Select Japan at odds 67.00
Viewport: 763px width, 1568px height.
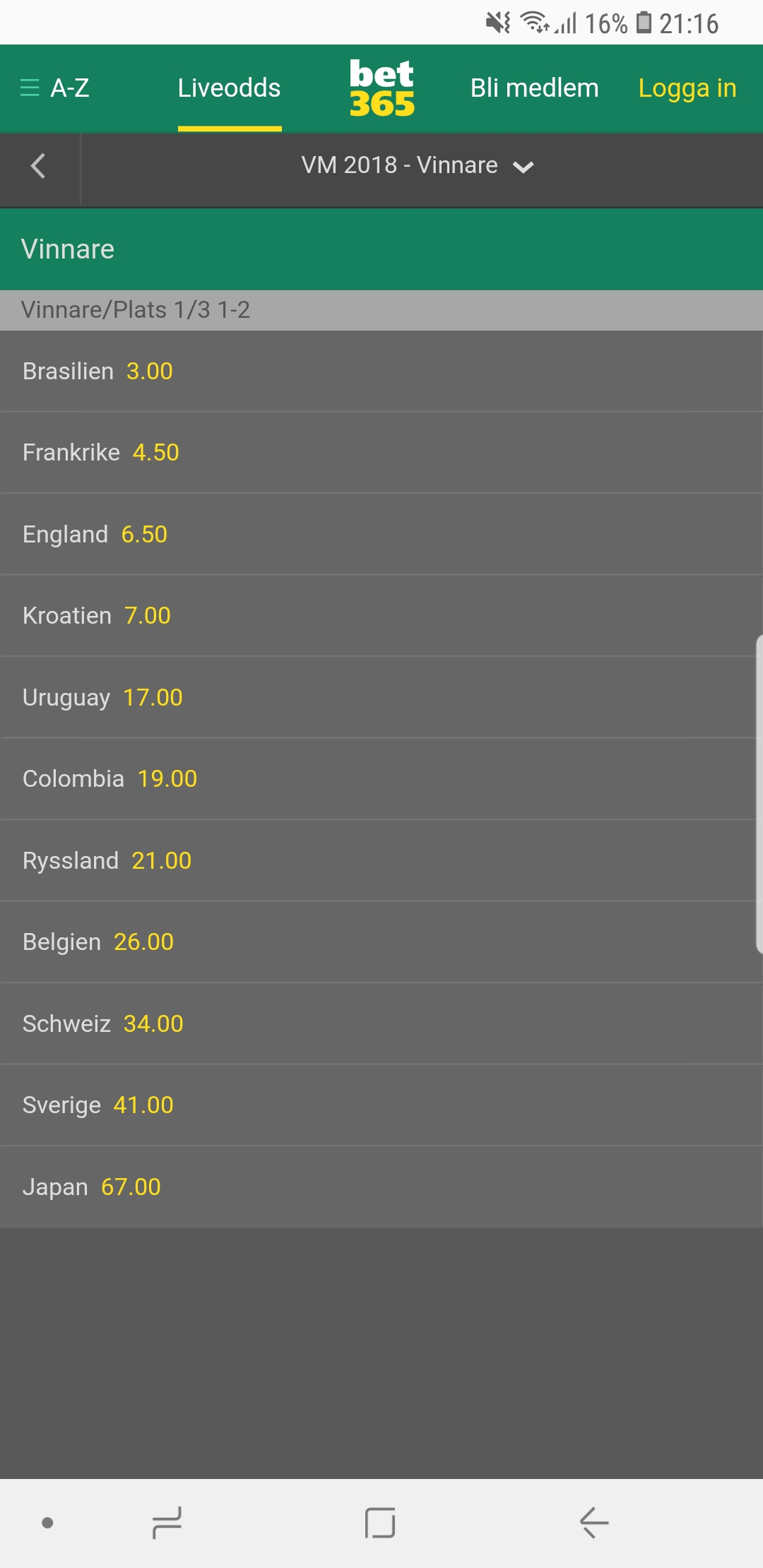click(381, 1187)
